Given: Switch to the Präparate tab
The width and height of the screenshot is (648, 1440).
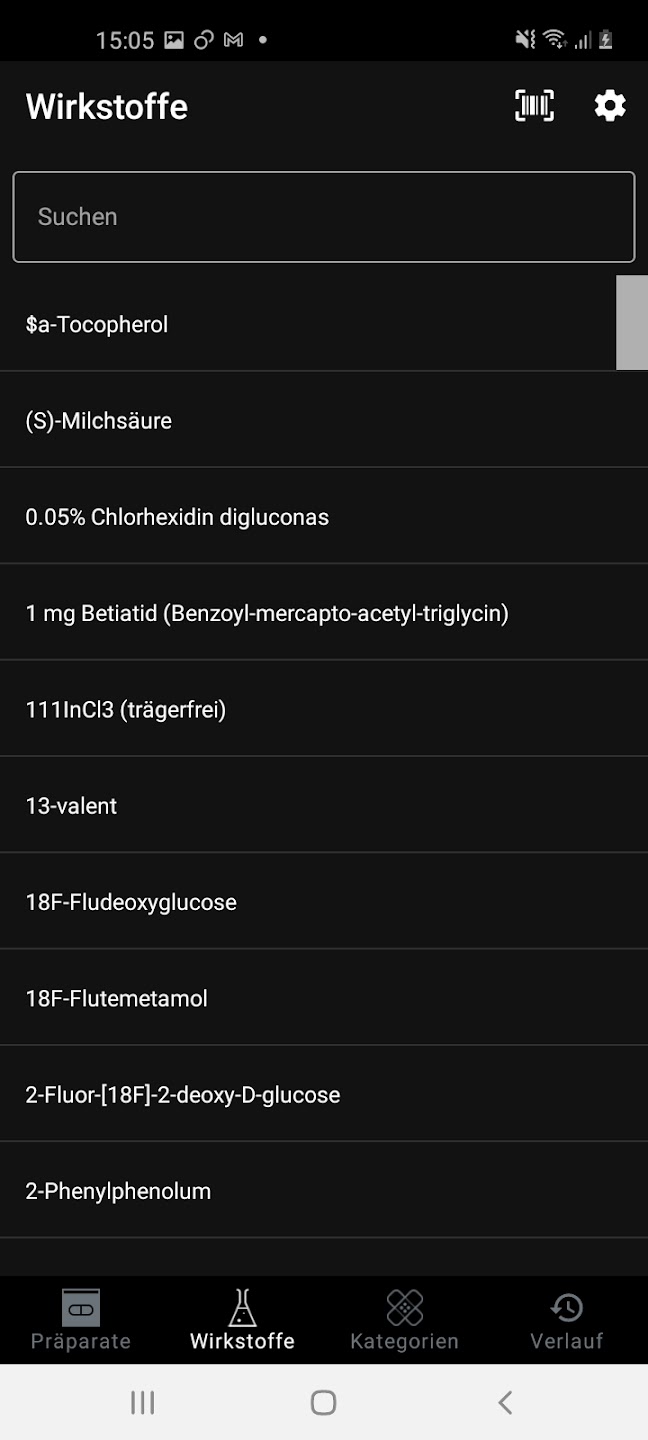Looking at the screenshot, I should click(81, 1320).
